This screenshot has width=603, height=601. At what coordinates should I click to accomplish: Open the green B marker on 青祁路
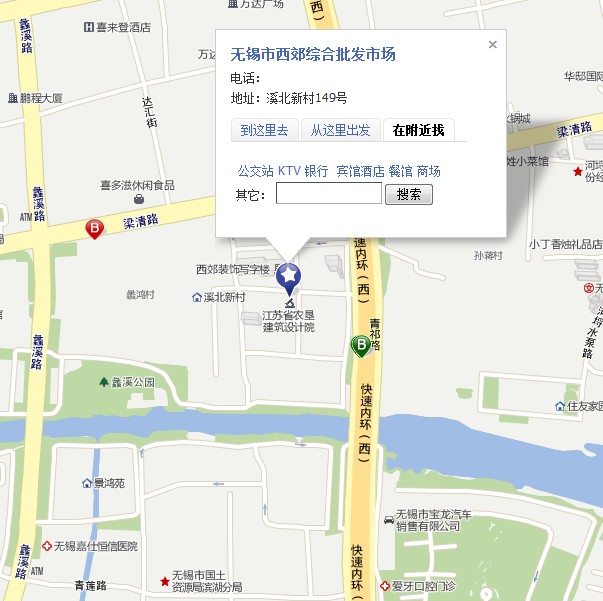coord(360,346)
